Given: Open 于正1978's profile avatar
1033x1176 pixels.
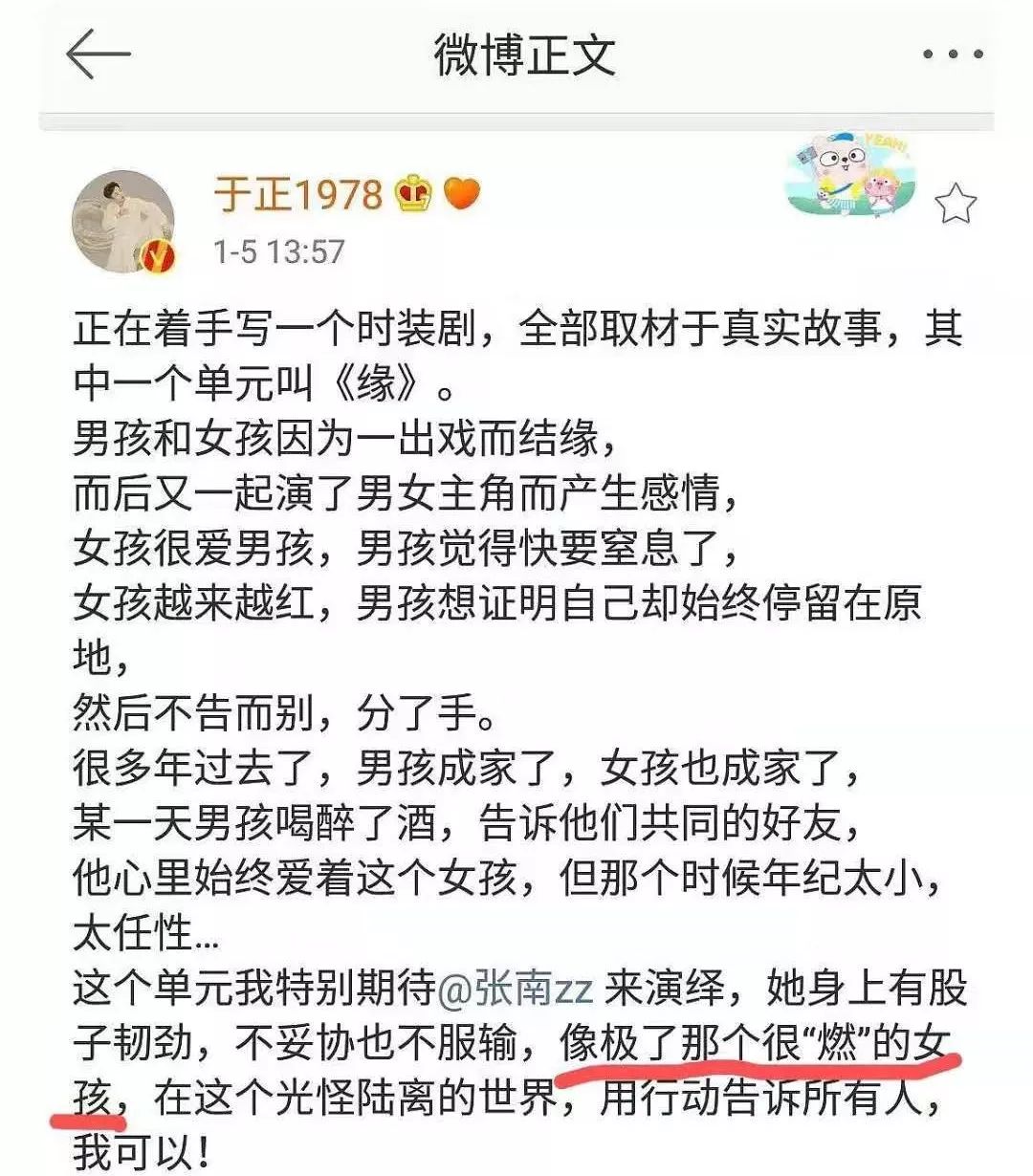Looking at the screenshot, I should tap(123, 224).
